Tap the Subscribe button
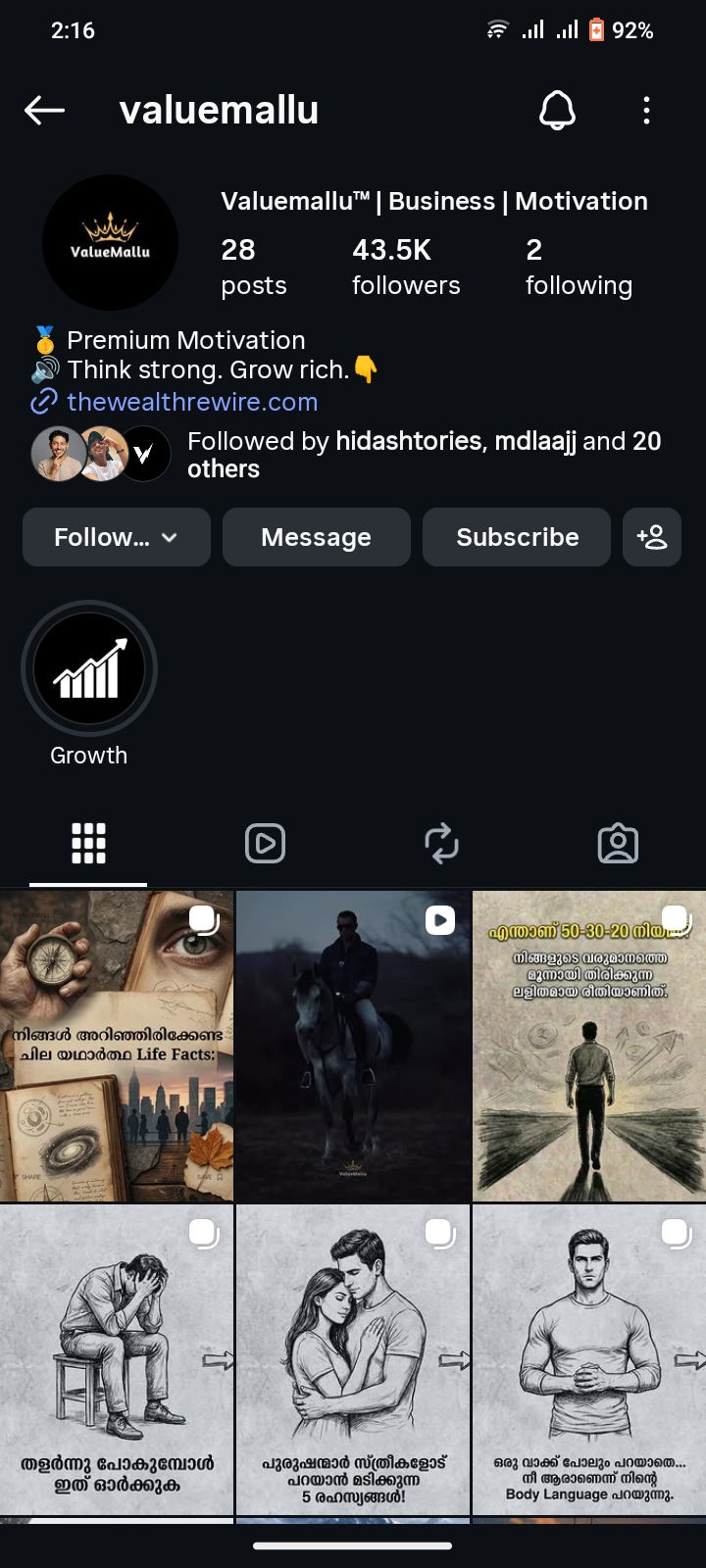Viewport: 706px width, 1568px height. click(516, 537)
